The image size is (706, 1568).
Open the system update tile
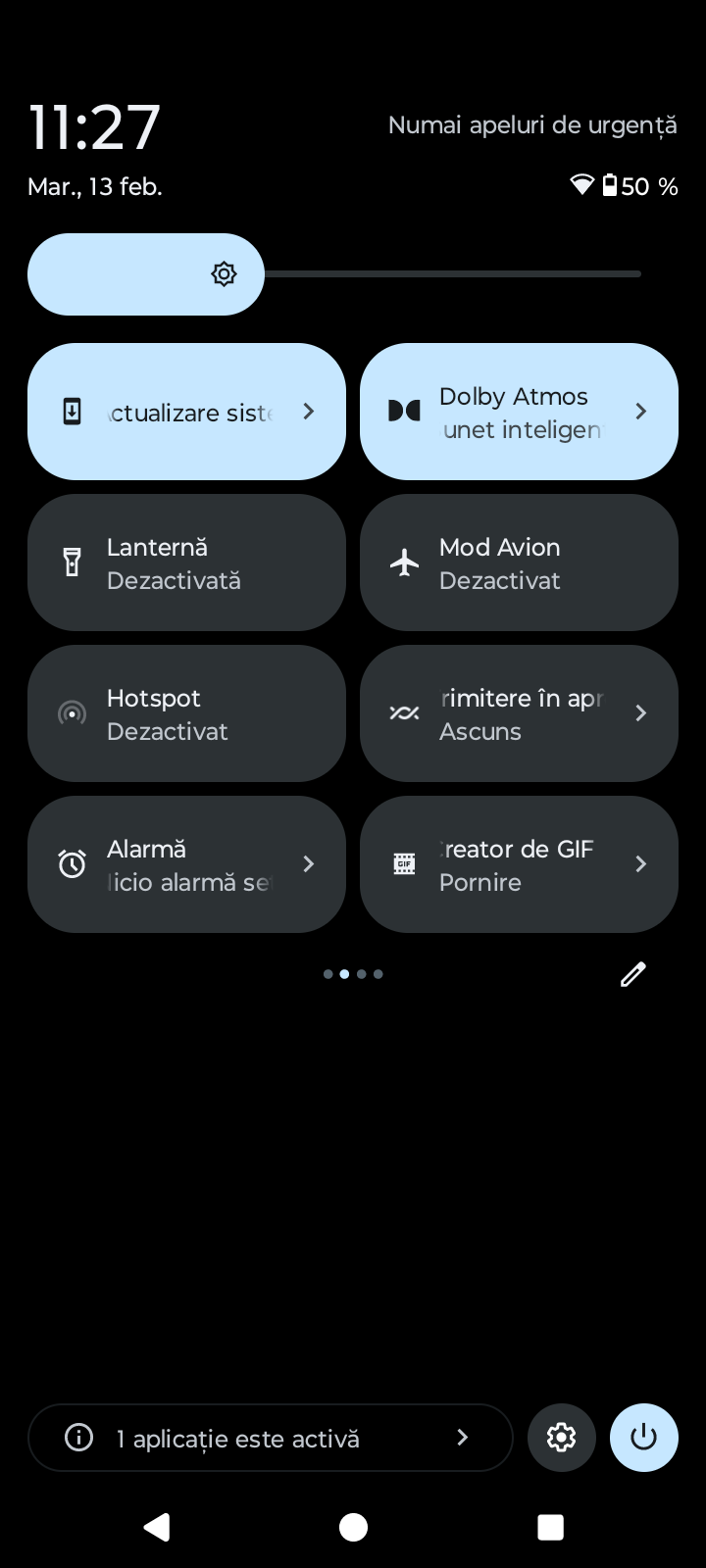pos(186,412)
